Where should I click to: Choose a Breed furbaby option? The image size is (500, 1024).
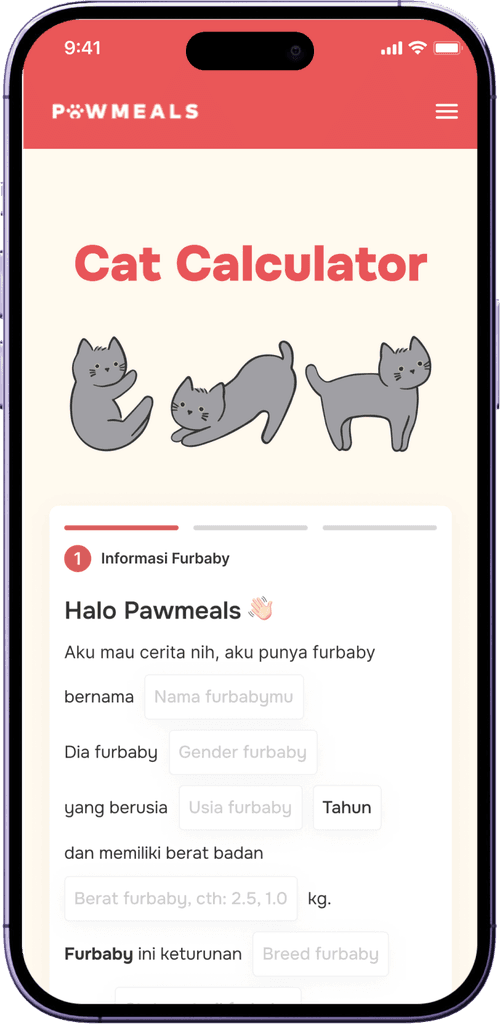click(x=320, y=954)
